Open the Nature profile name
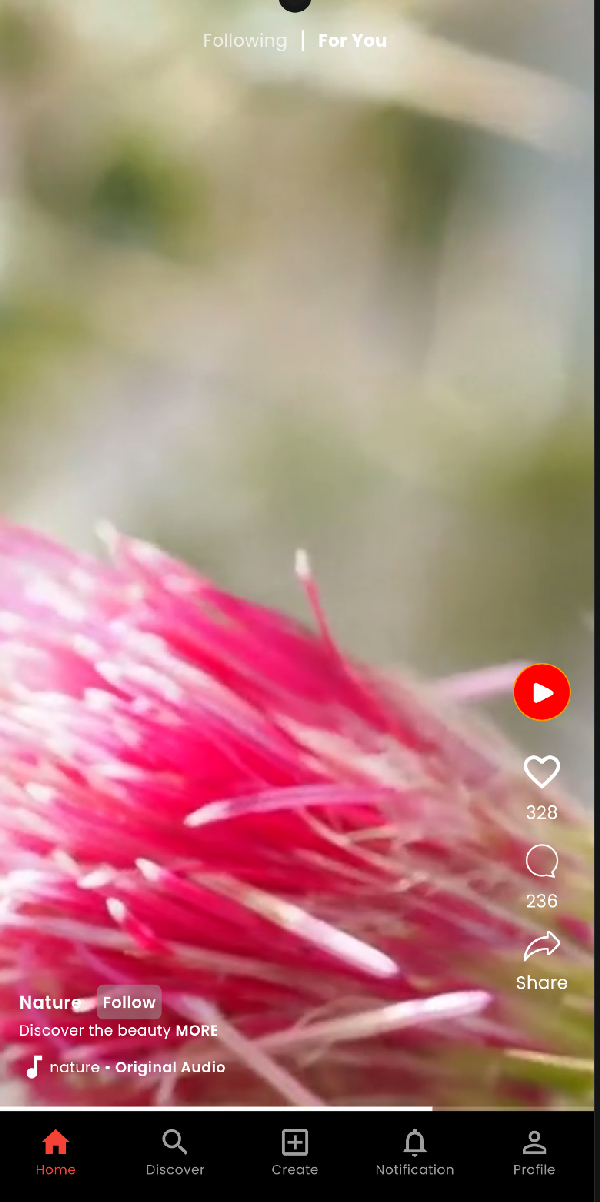 point(50,1002)
